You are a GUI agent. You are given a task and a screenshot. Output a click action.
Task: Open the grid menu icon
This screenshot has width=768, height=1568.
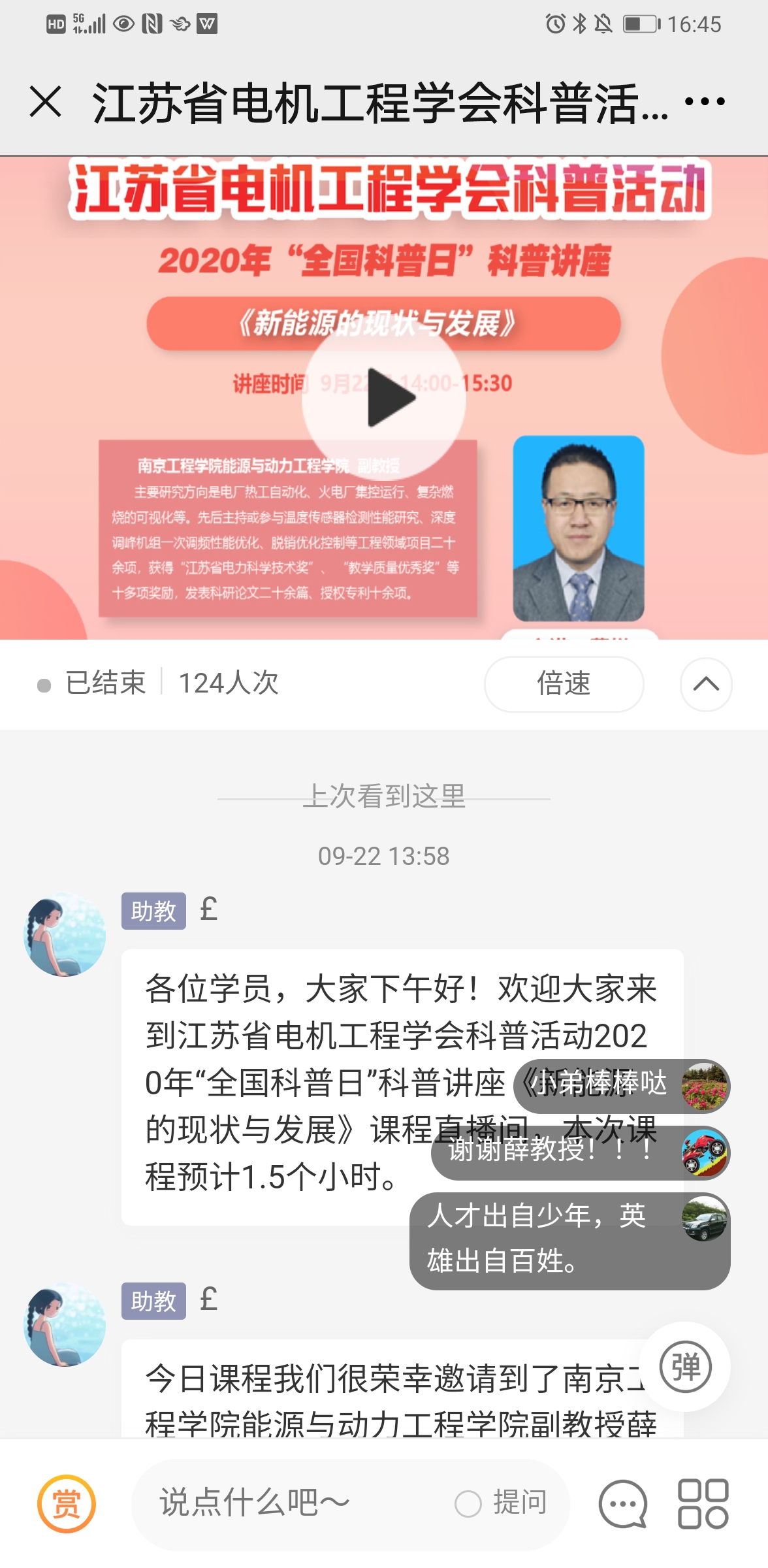(703, 1503)
